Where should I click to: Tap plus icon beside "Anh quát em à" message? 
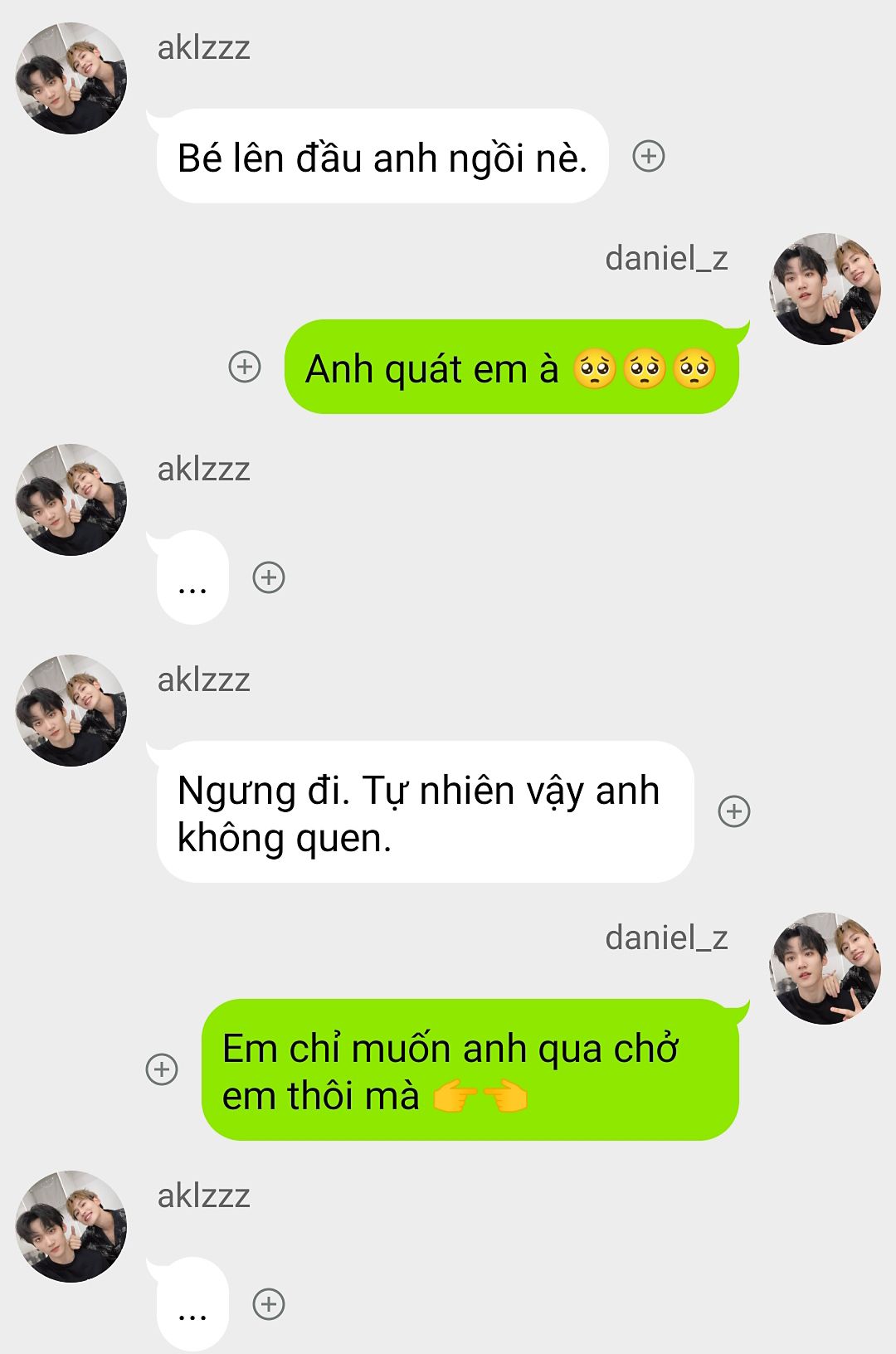[x=245, y=367]
